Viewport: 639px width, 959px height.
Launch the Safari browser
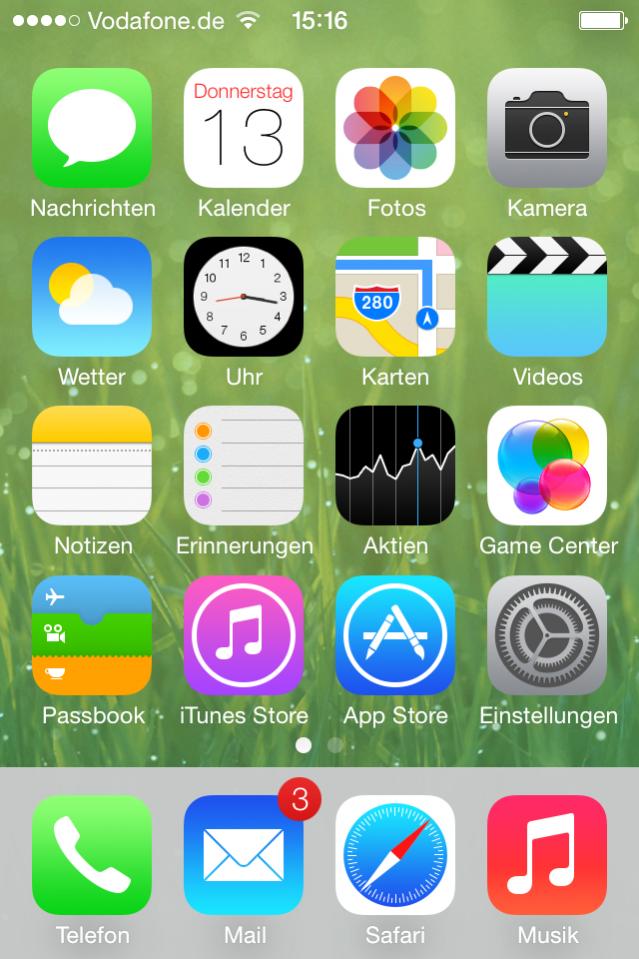point(395,855)
